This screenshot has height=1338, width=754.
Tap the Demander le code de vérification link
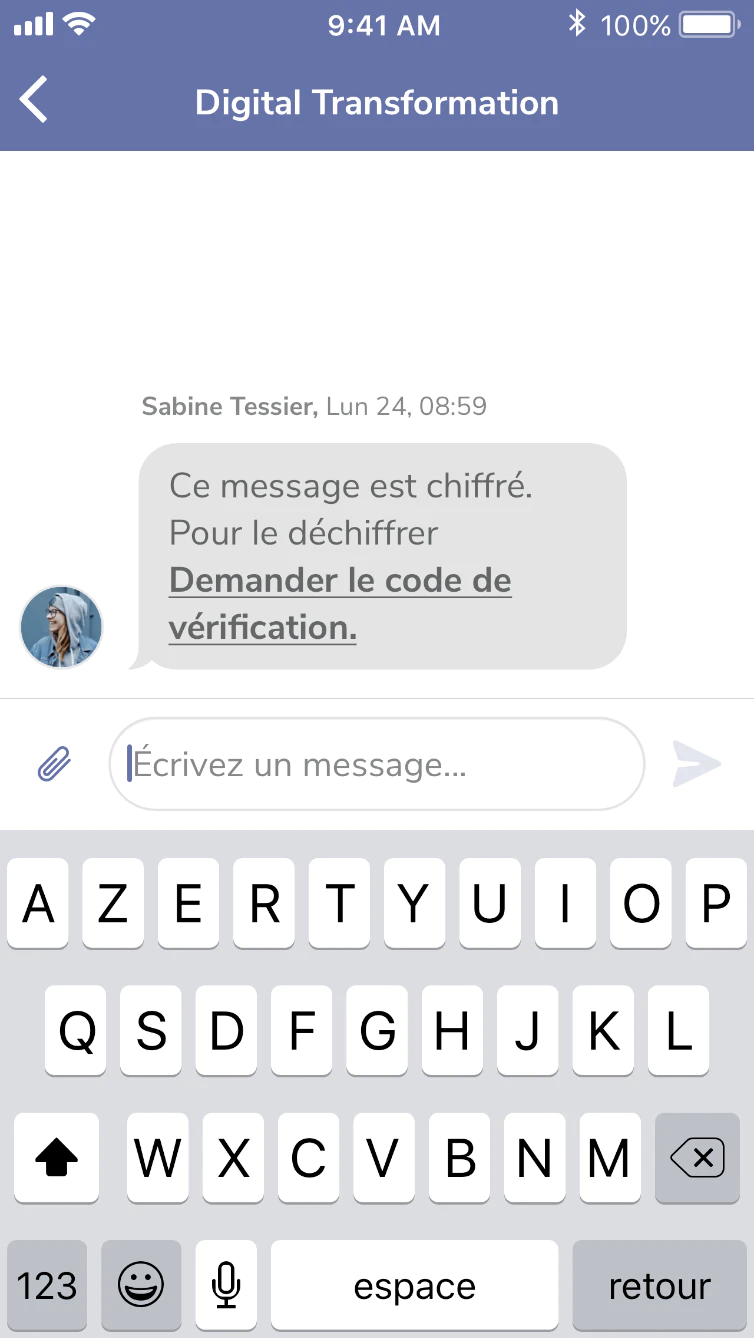340,604
